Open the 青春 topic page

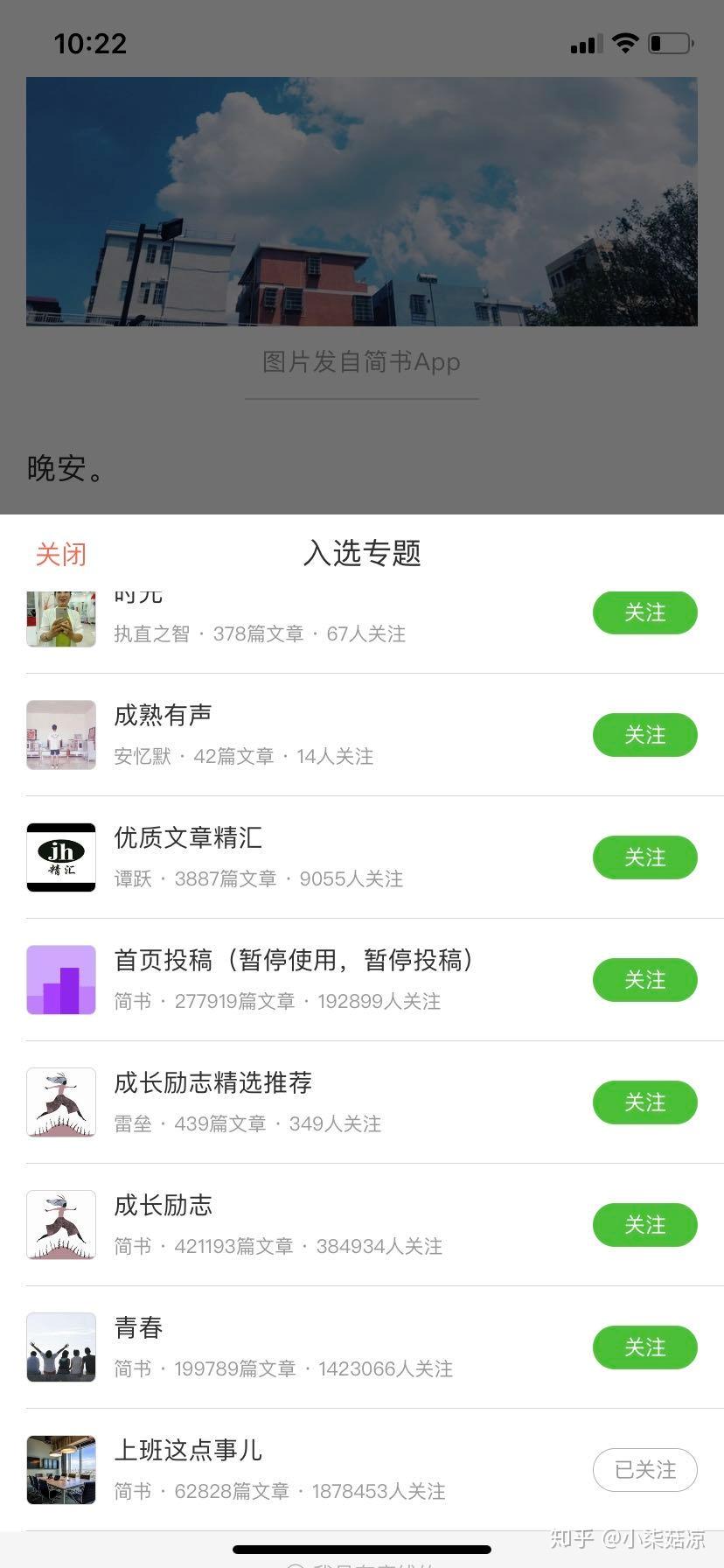tap(139, 1328)
